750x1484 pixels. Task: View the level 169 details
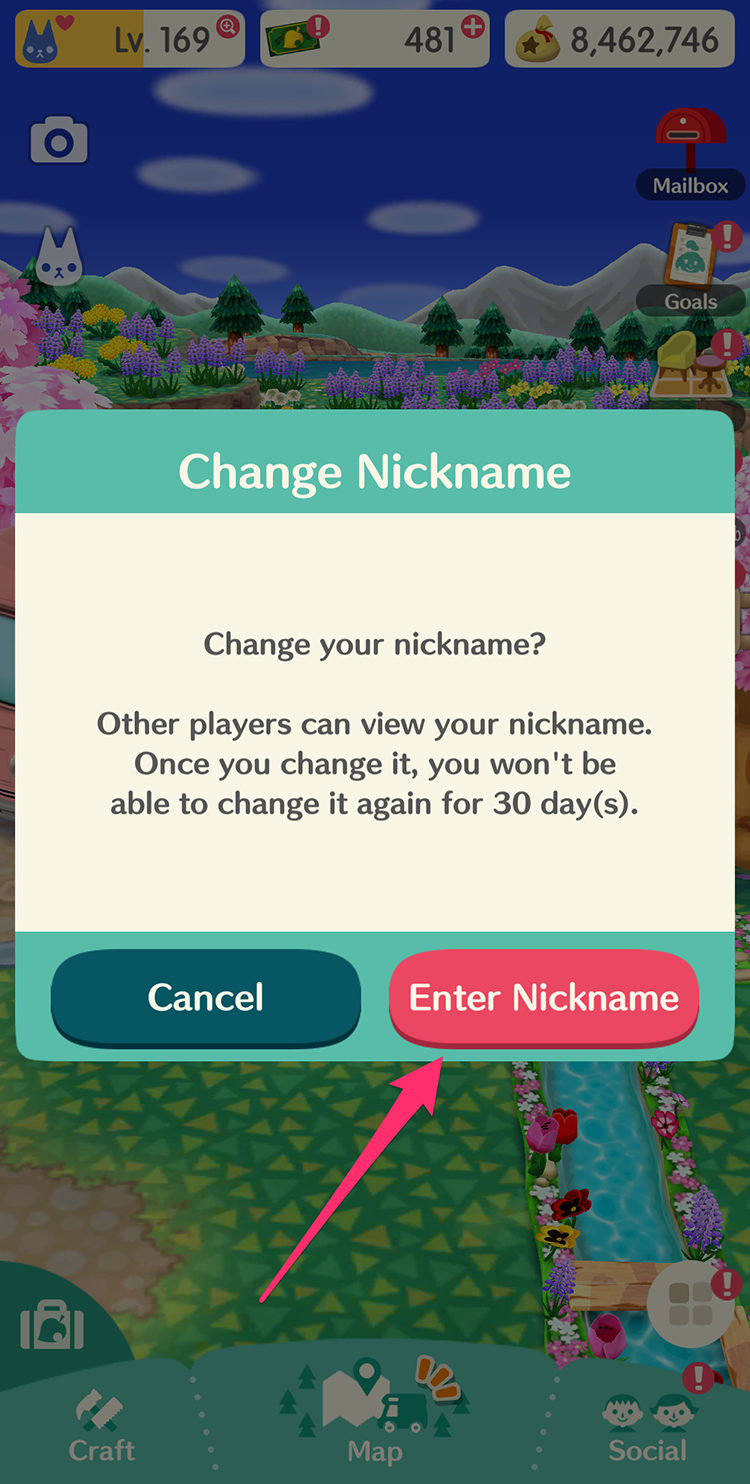130,40
